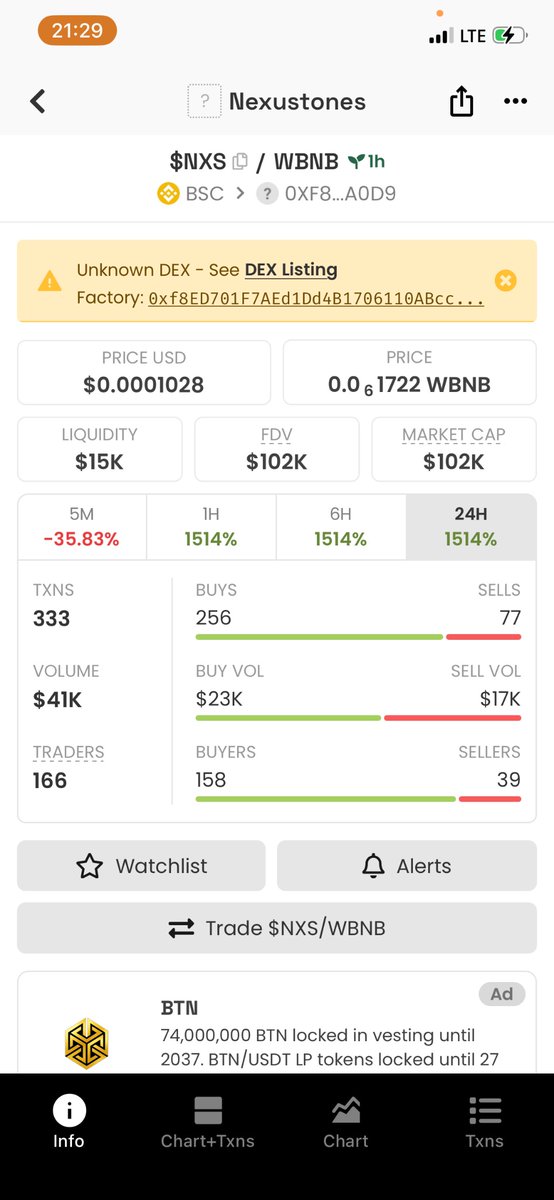The image size is (554, 1200).
Task: Go back using the top-left arrow
Action: 38,101
